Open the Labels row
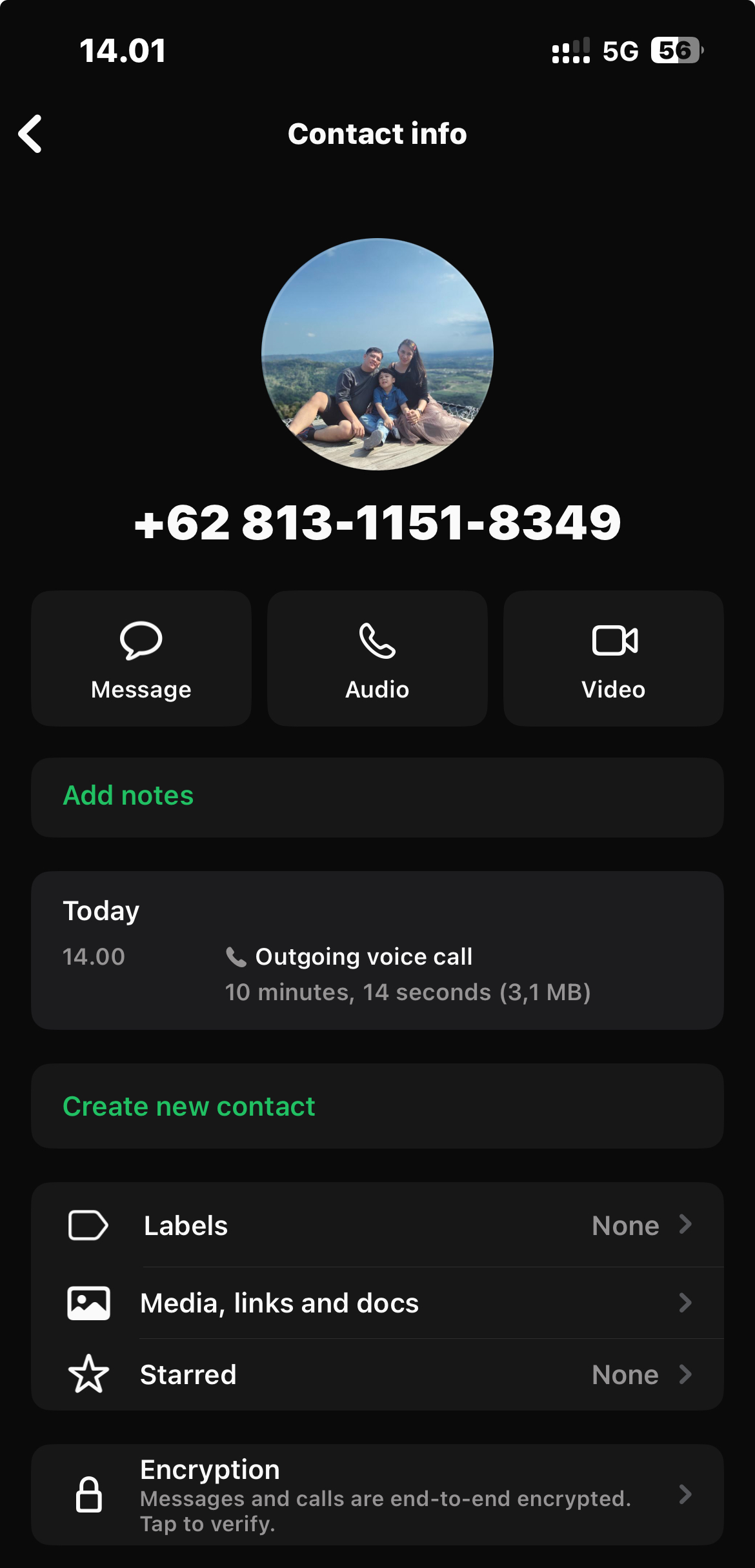The width and height of the screenshot is (755, 1568). [377, 1225]
